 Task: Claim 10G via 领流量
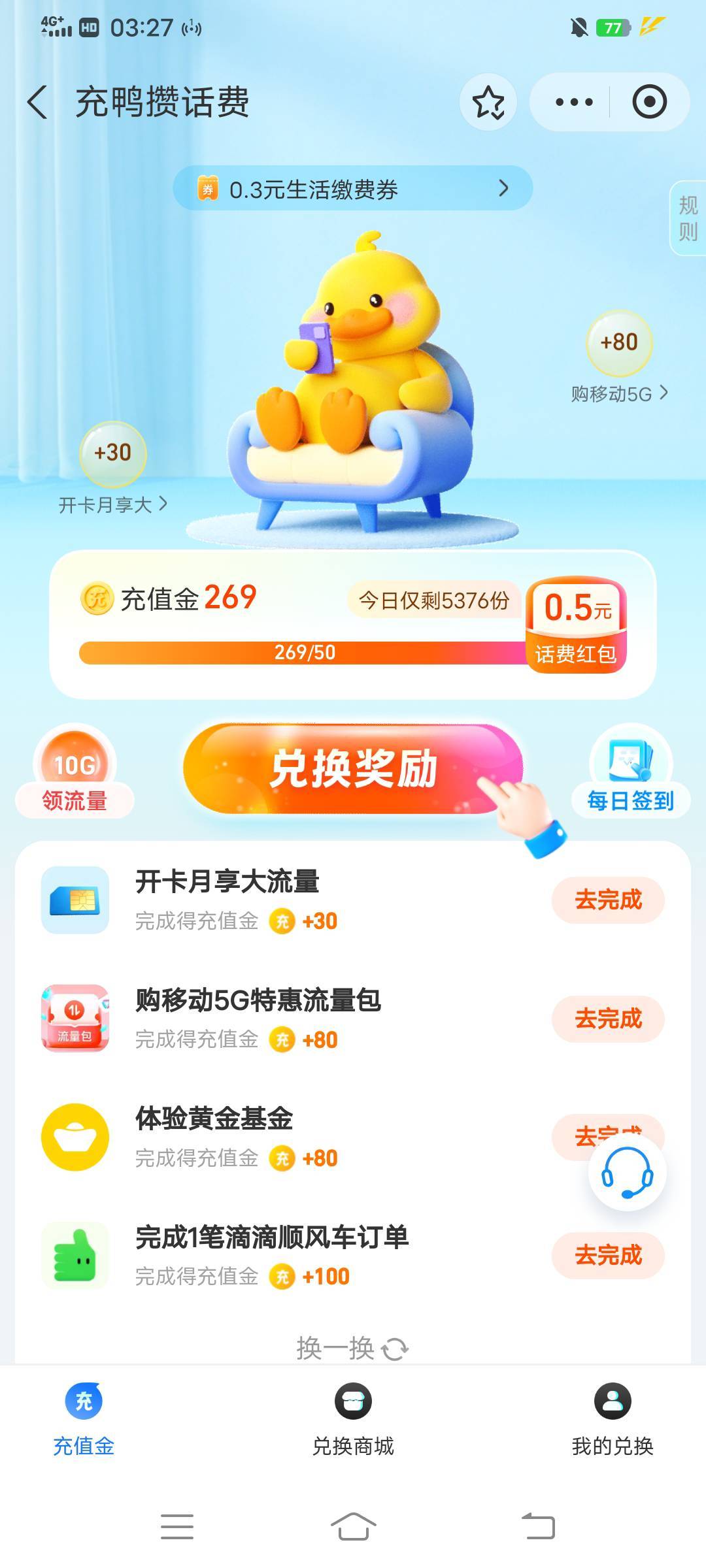point(75,772)
